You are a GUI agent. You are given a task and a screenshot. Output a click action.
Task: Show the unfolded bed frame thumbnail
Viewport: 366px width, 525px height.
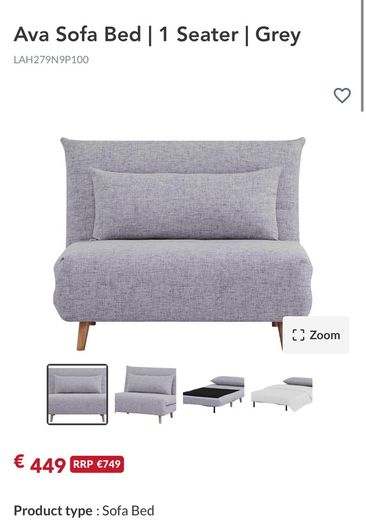[x=214, y=394]
